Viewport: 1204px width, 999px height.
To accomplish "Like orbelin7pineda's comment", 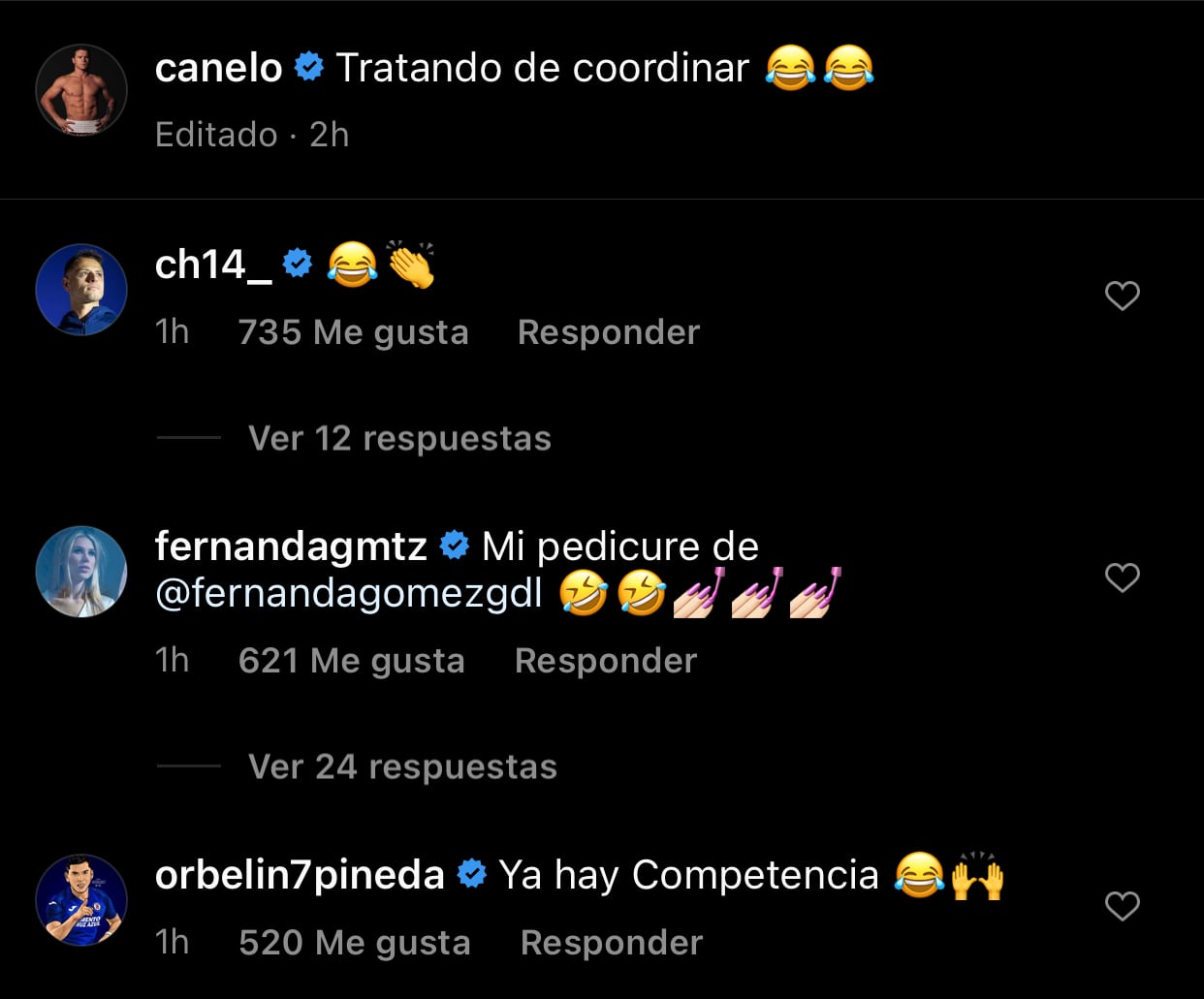I will pos(1122,906).
